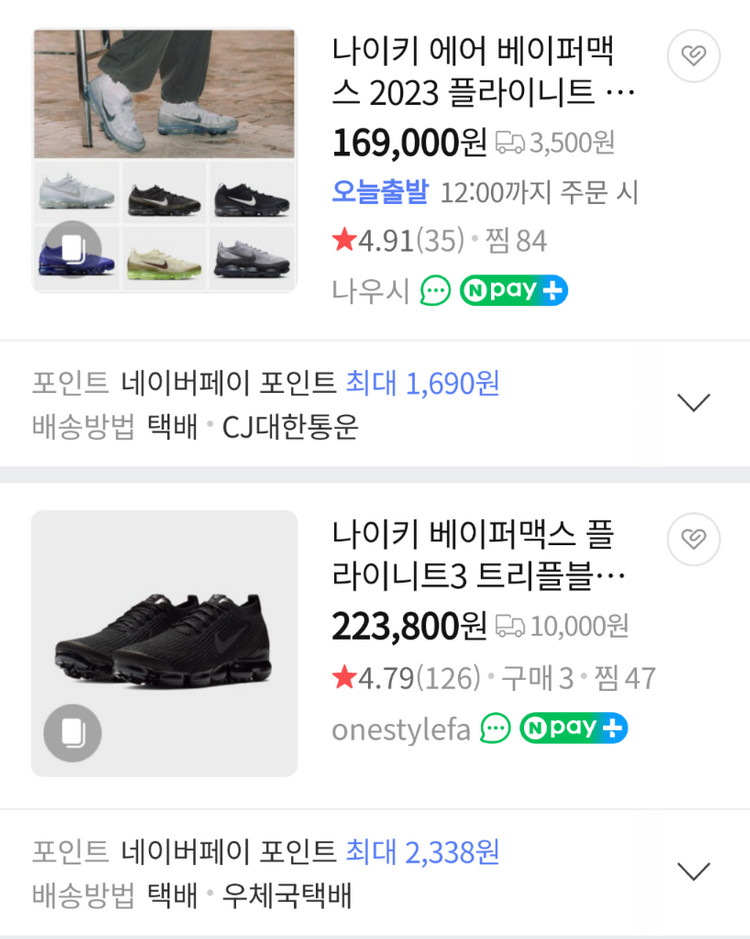Open TalkTalk chat with onestylefa
Screen dimensions: 750x939
[x=494, y=730]
